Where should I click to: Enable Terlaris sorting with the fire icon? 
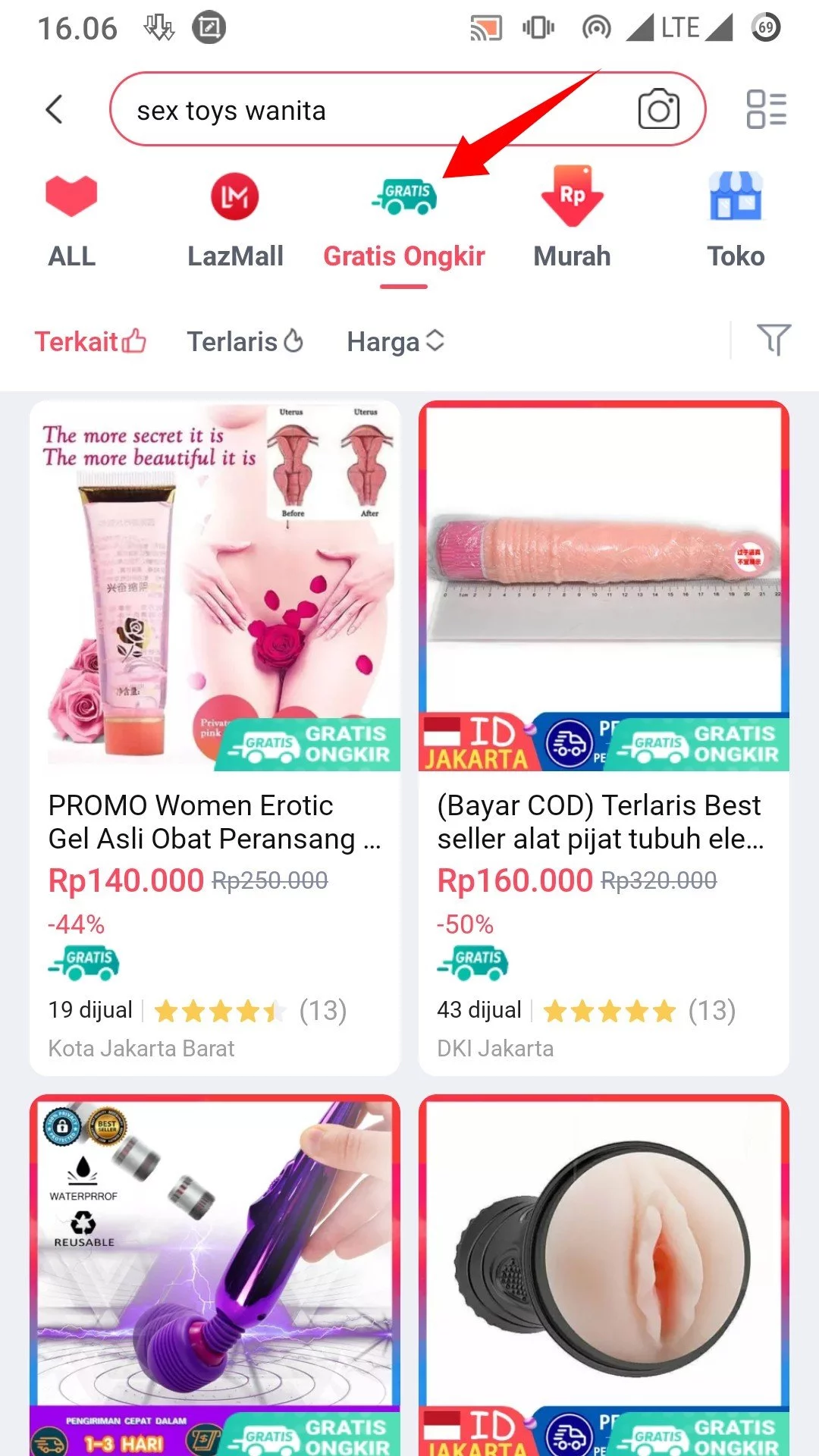pos(246,341)
